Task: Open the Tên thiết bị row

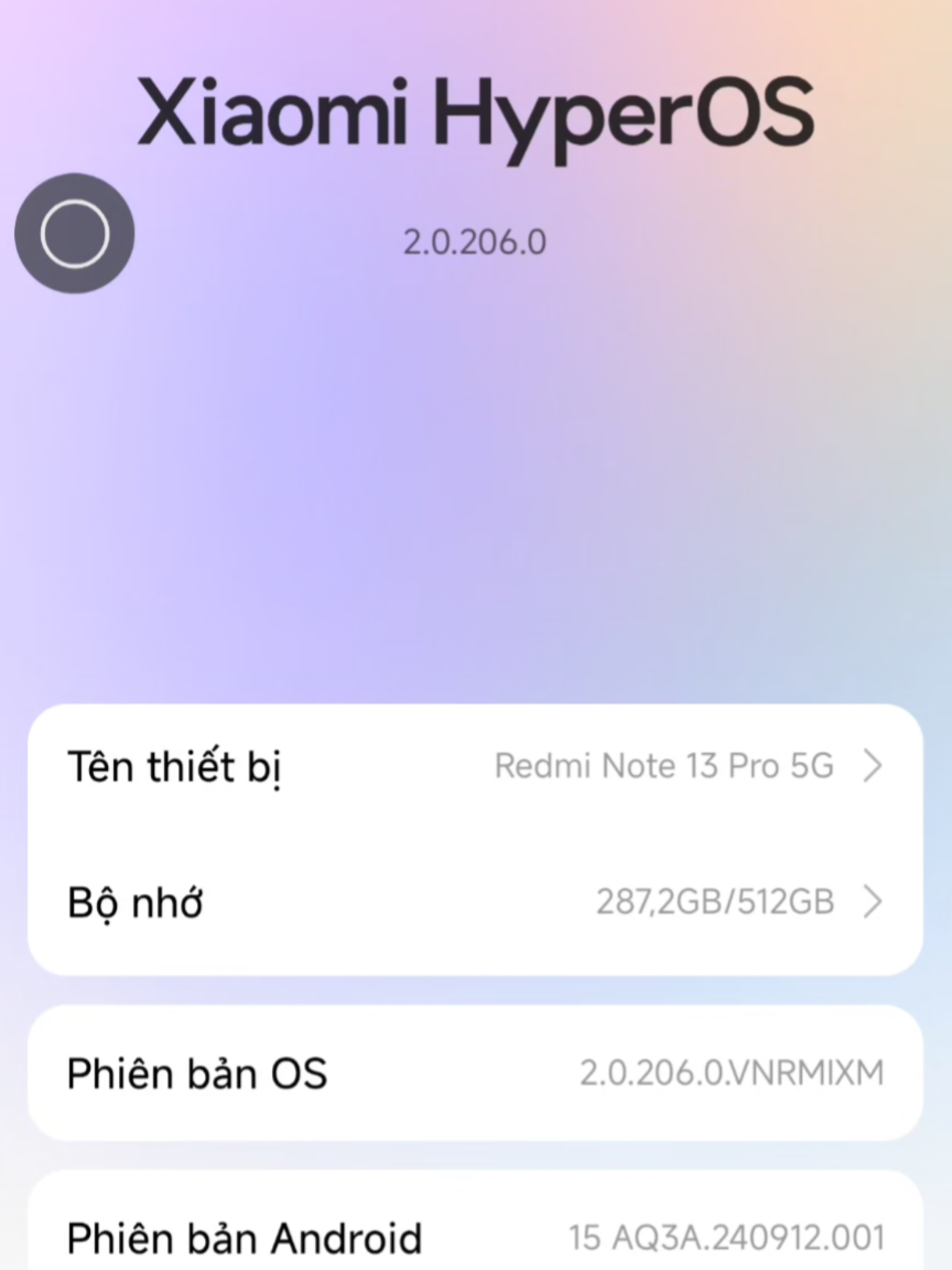Action: (x=475, y=766)
